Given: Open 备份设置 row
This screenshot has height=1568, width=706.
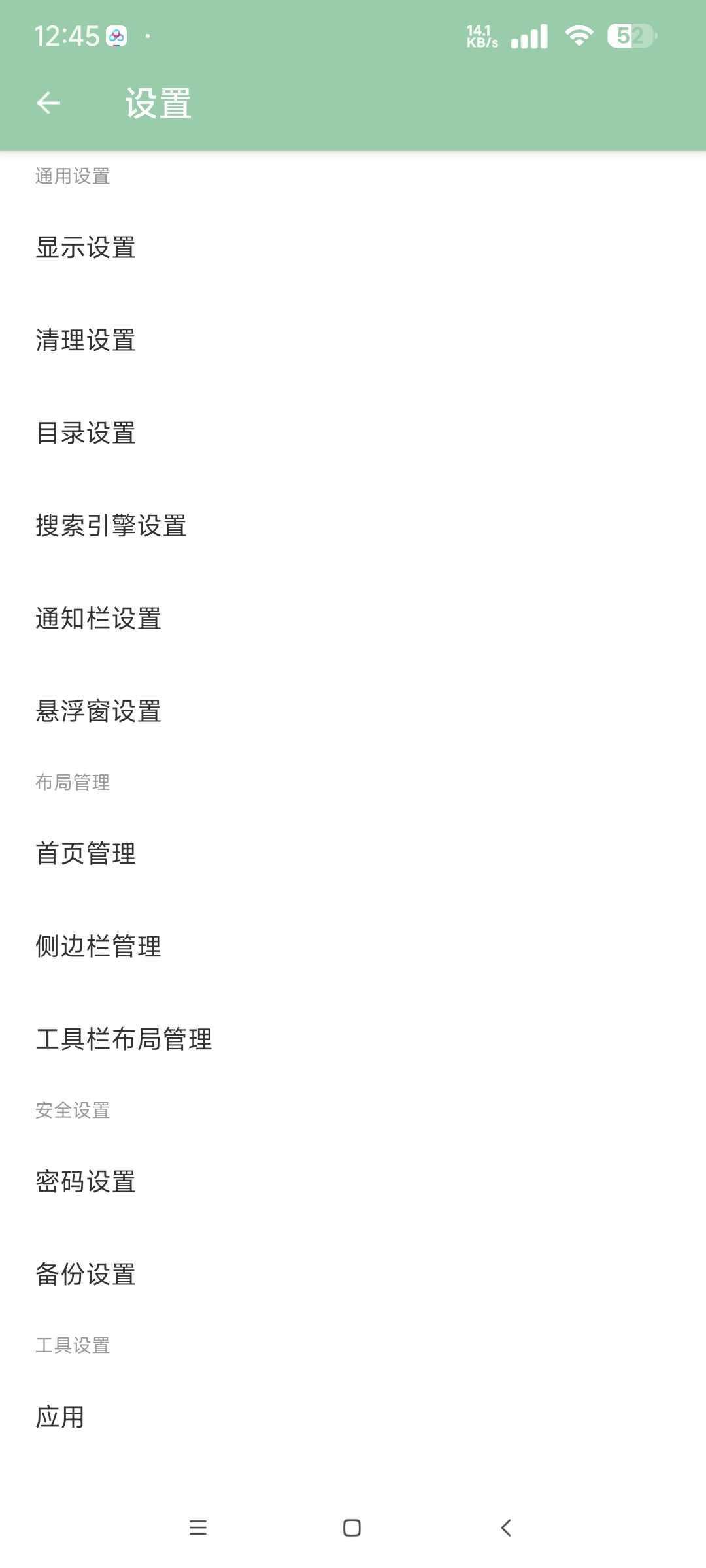Looking at the screenshot, I should pyautogui.click(x=86, y=1275).
